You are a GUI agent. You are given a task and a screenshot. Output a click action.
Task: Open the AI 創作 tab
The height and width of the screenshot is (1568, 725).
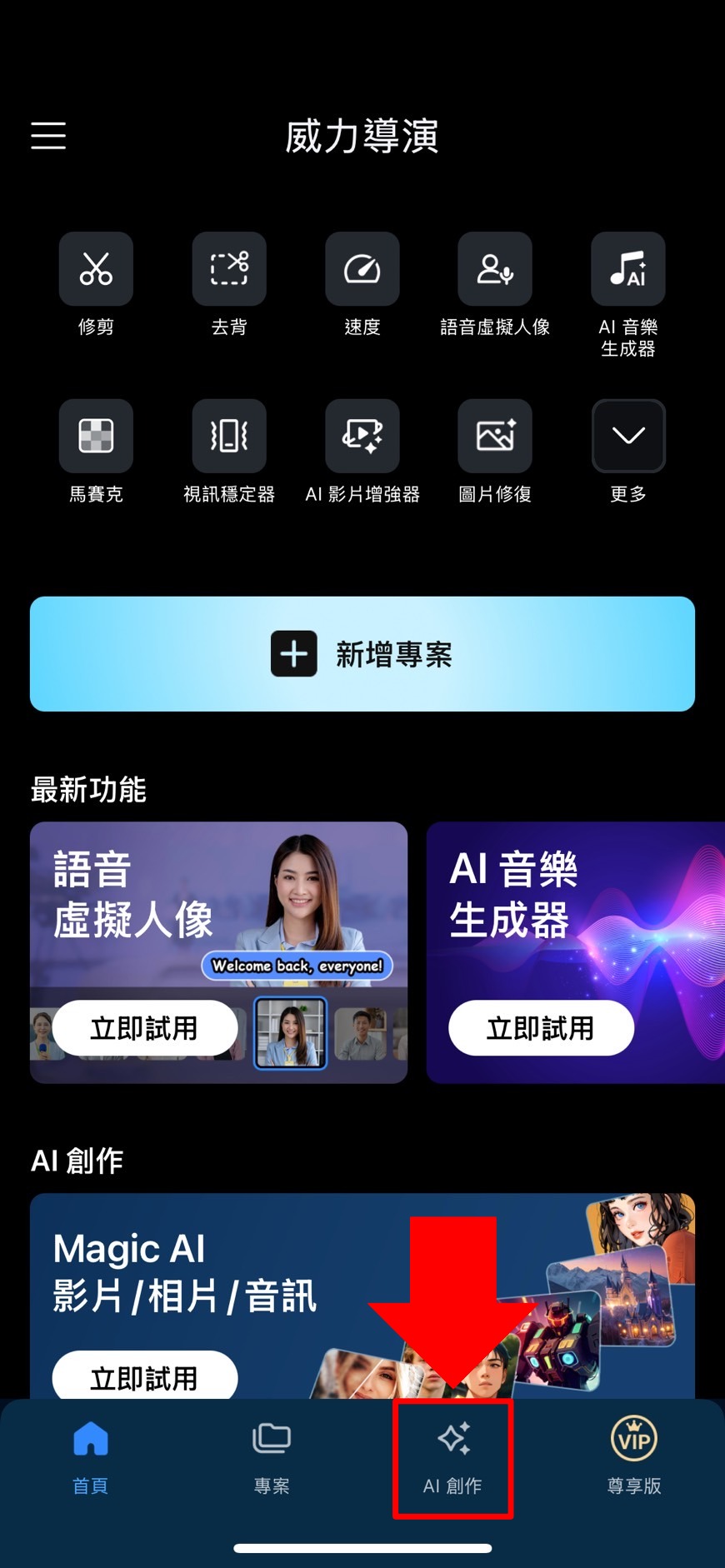tap(452, 1456)
